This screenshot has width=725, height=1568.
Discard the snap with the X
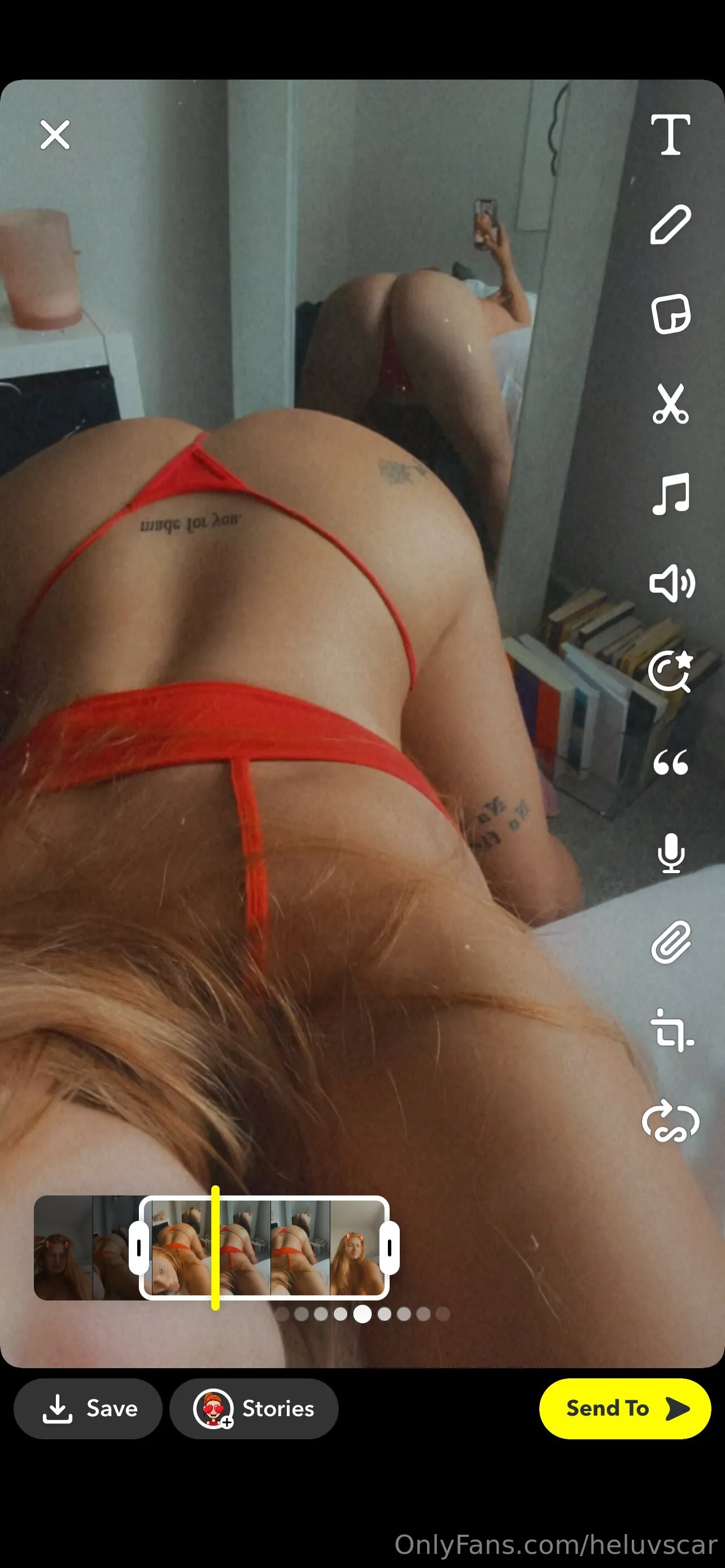click(55, 134)
